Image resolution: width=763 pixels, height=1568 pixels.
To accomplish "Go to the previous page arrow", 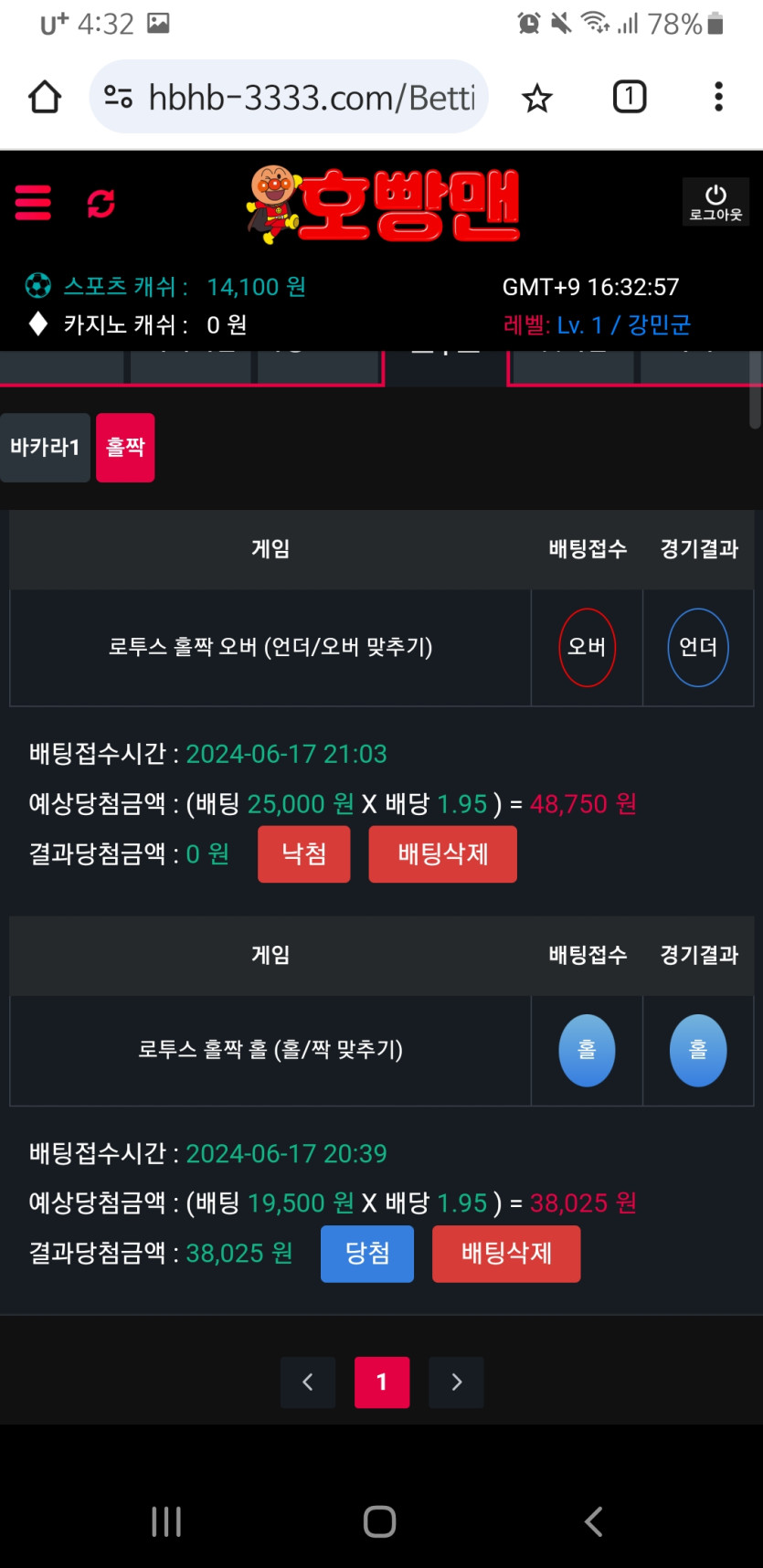I will pos(308,1383).
